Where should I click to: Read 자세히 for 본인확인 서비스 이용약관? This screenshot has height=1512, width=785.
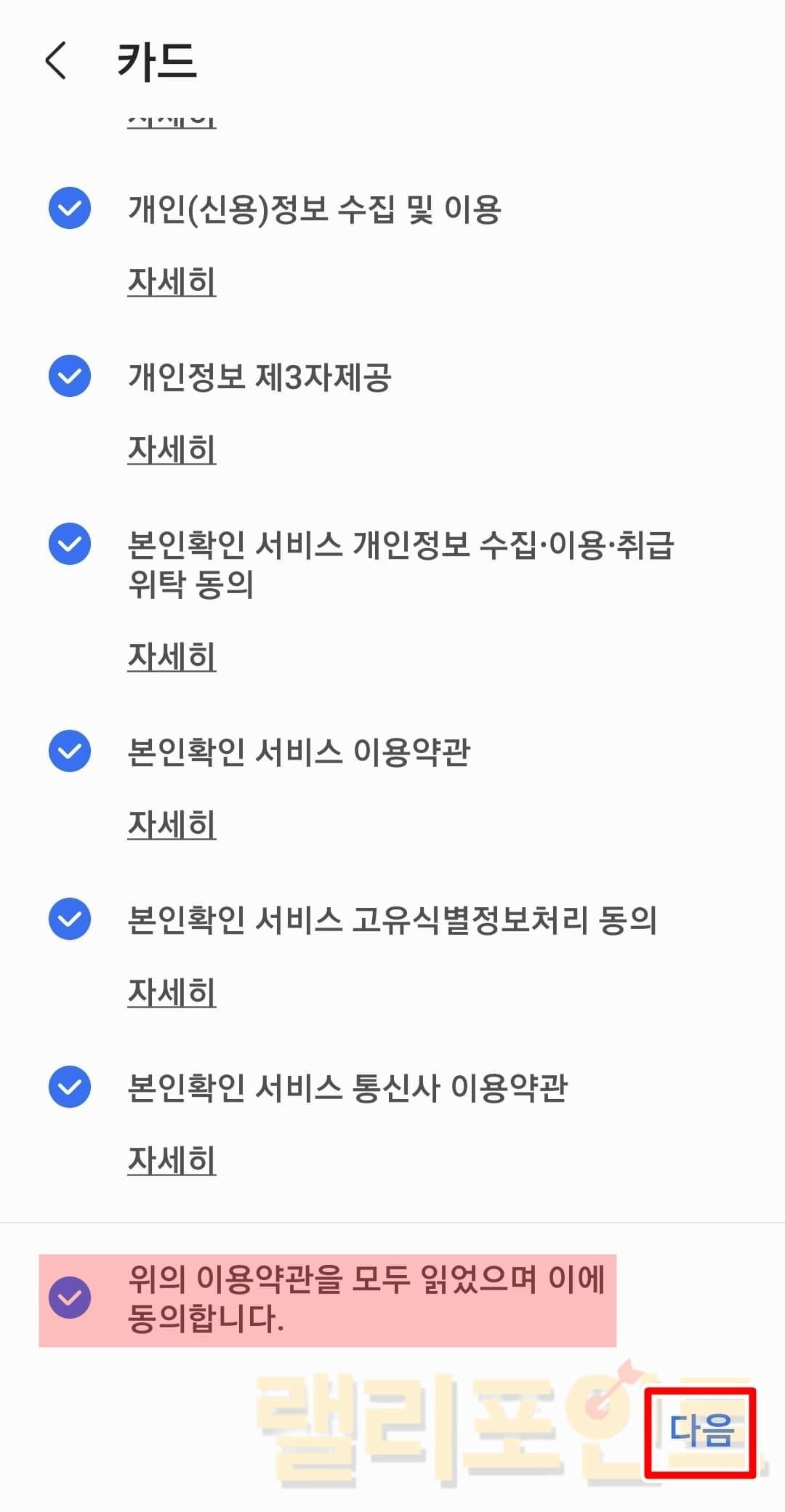[172, 824]
